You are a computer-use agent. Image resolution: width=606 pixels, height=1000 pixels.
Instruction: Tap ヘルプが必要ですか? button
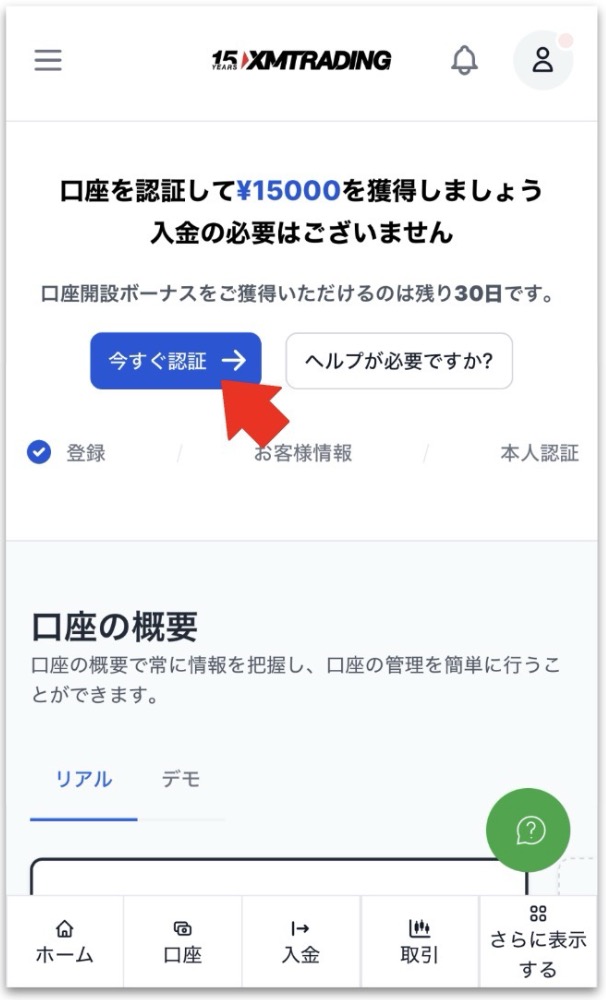pyautogui.click(x=399, y=361)
